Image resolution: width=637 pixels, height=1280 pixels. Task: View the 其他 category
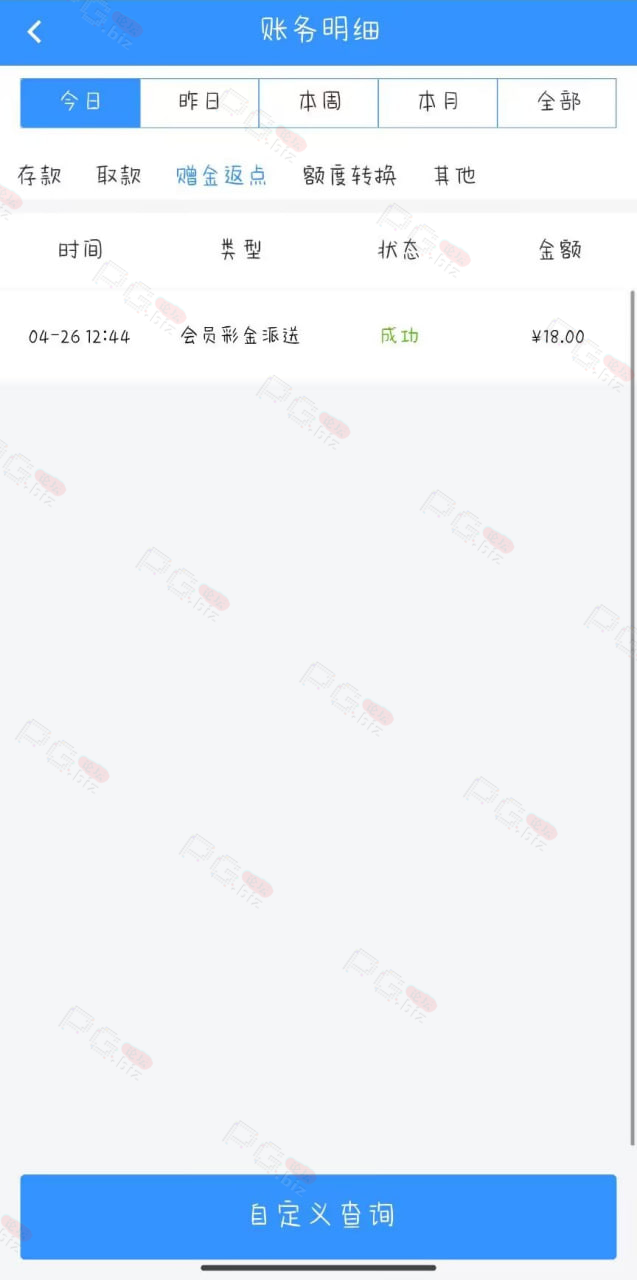(x=455, y=176)
